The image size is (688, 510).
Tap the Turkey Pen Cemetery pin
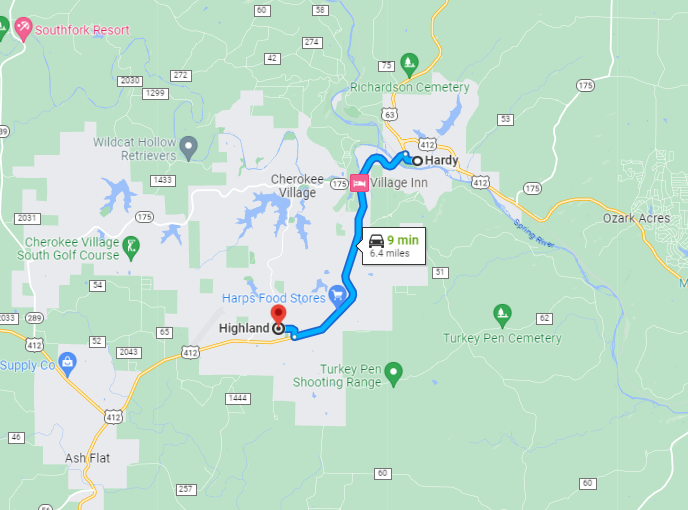503,317
